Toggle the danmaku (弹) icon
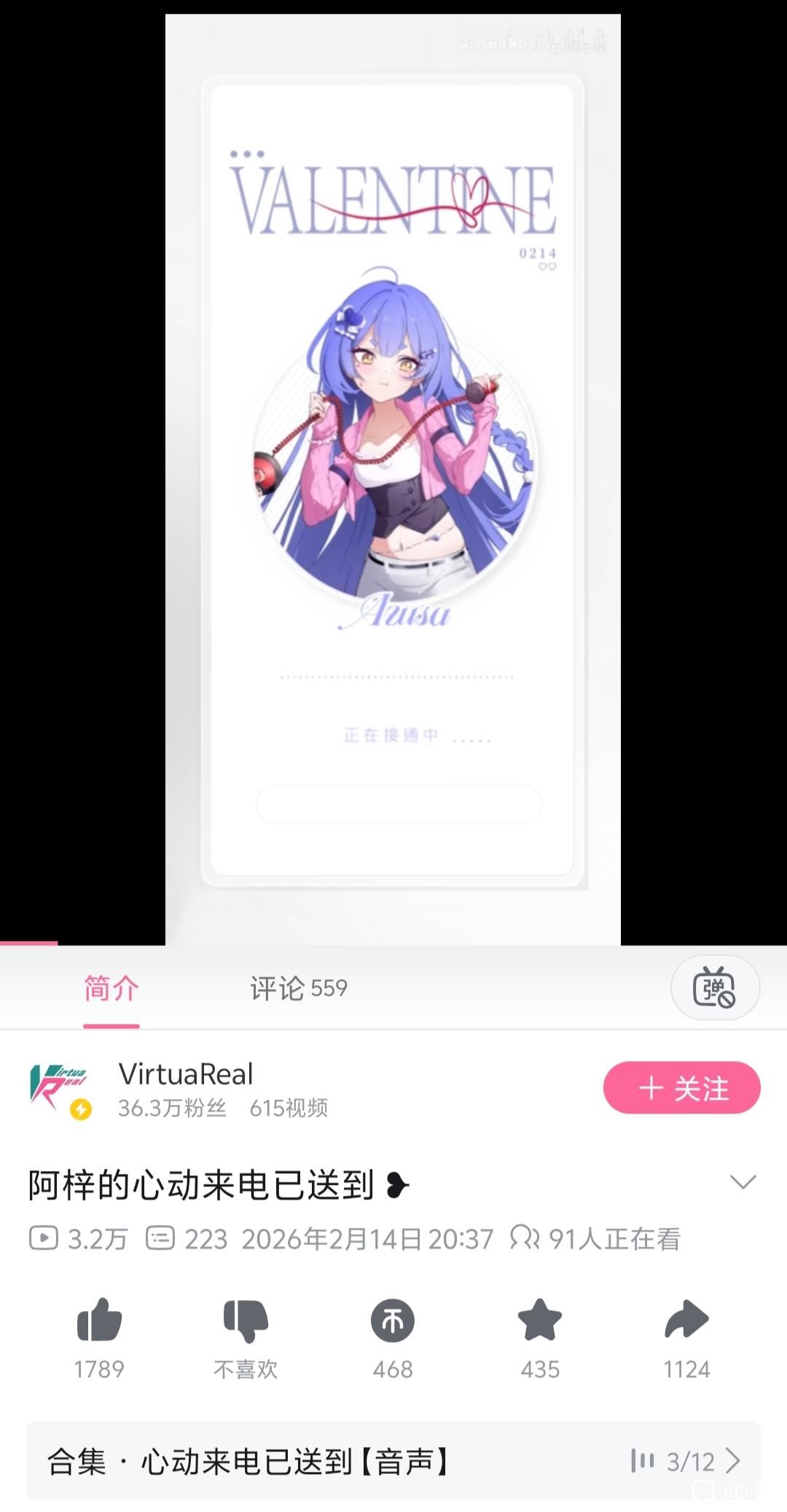This screenshot has height=1512, width=787. [714, 988]
